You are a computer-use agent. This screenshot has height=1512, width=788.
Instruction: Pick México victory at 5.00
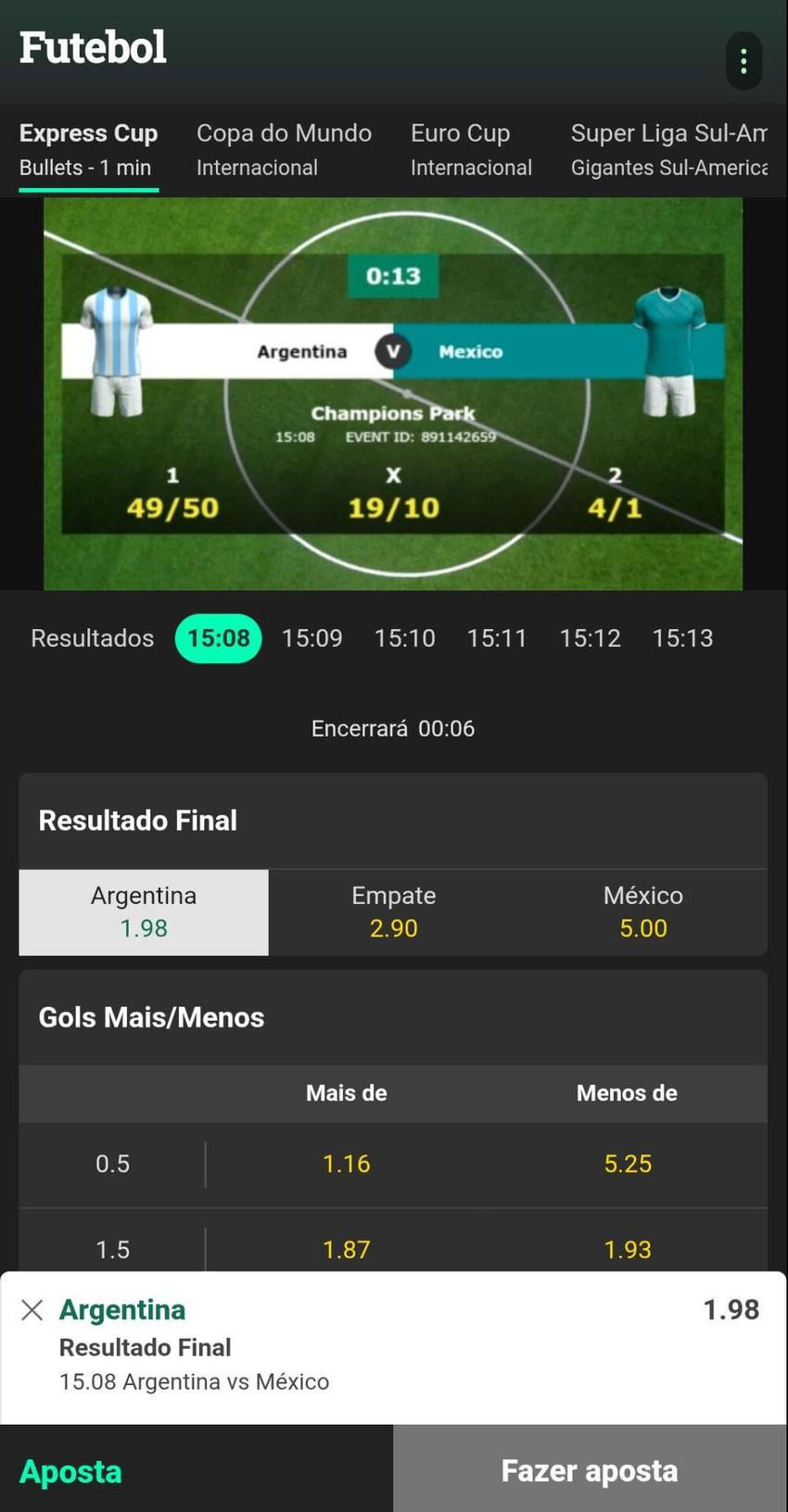643,912
